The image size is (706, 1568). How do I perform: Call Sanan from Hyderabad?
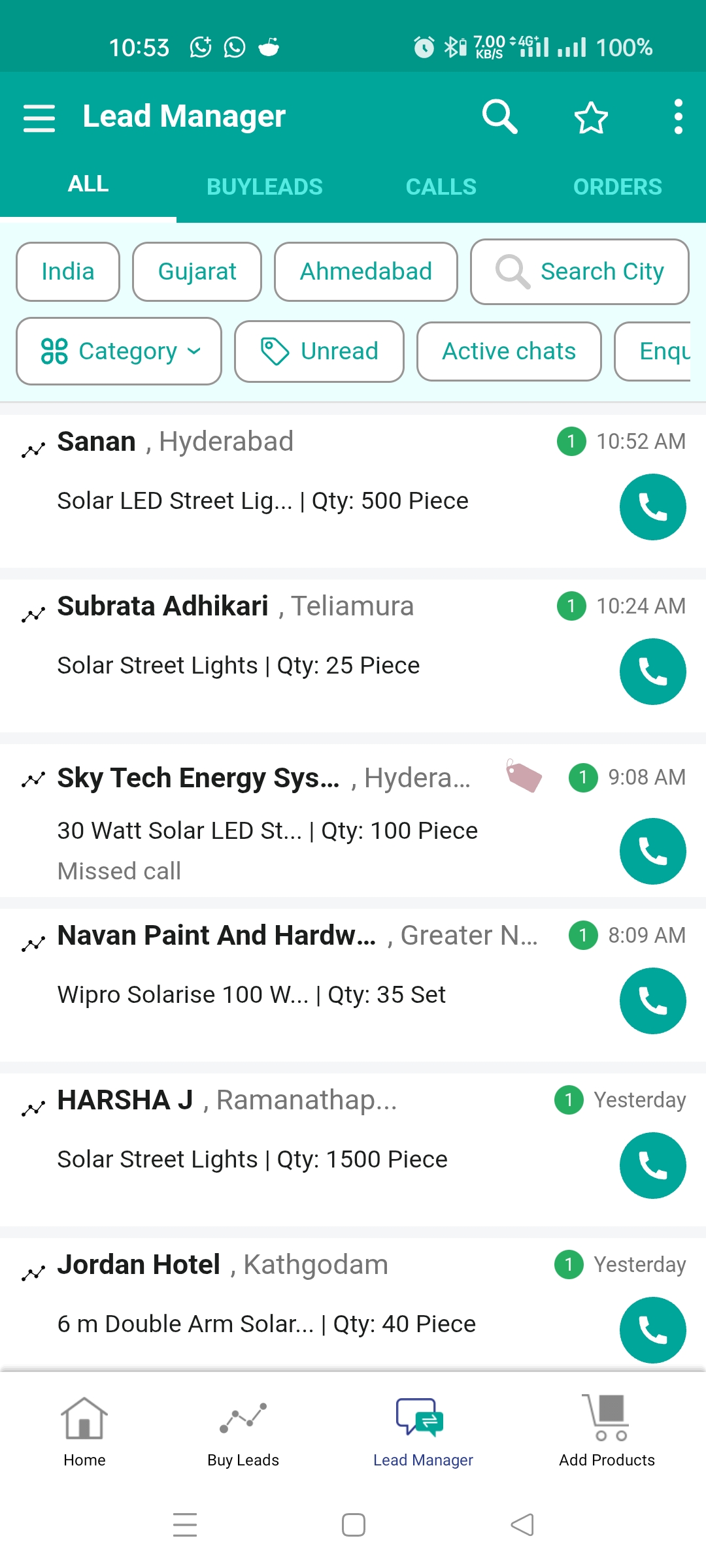tap(652, 507)
